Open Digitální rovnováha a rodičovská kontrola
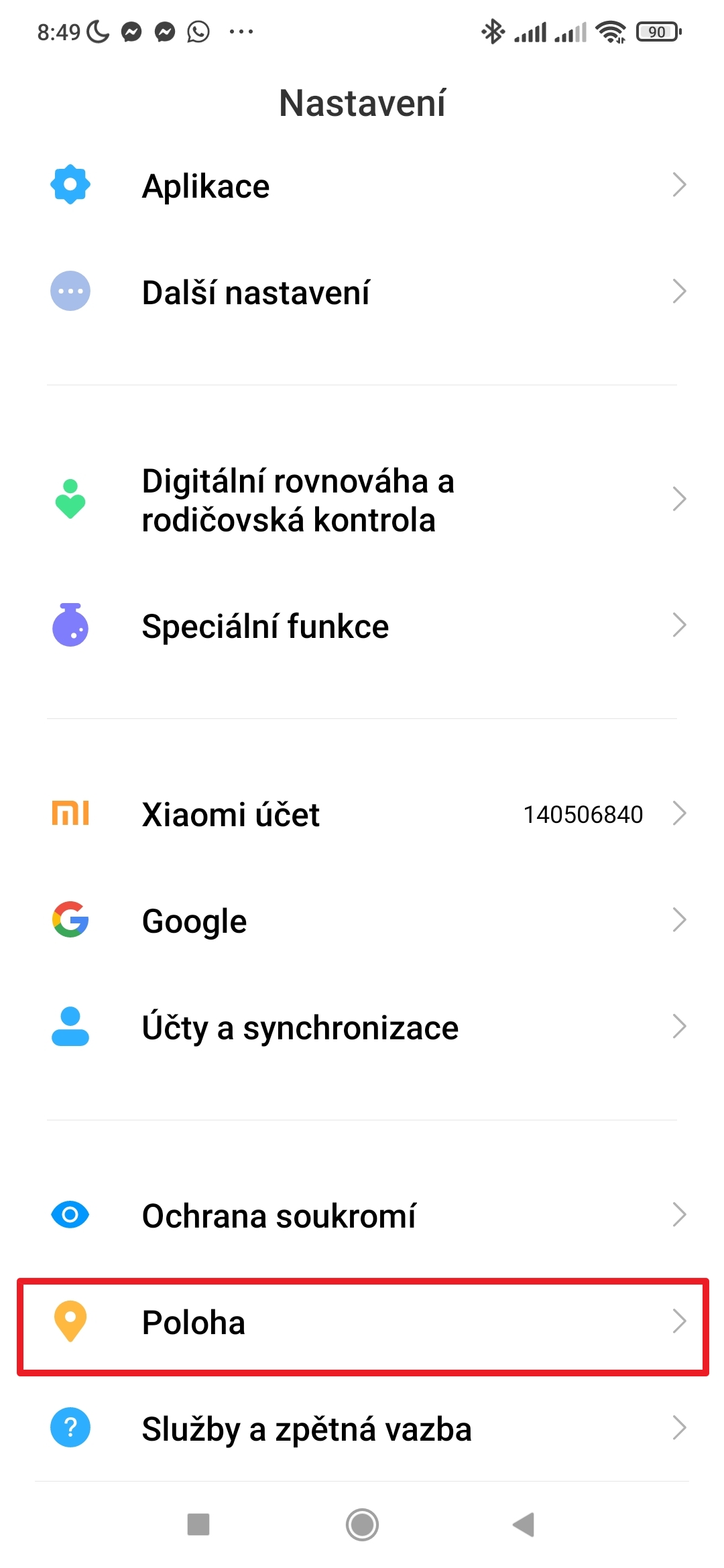Image resolution: width=724 pixels, height=1568 pixels. pyautogui.click(x=362, y=500)
